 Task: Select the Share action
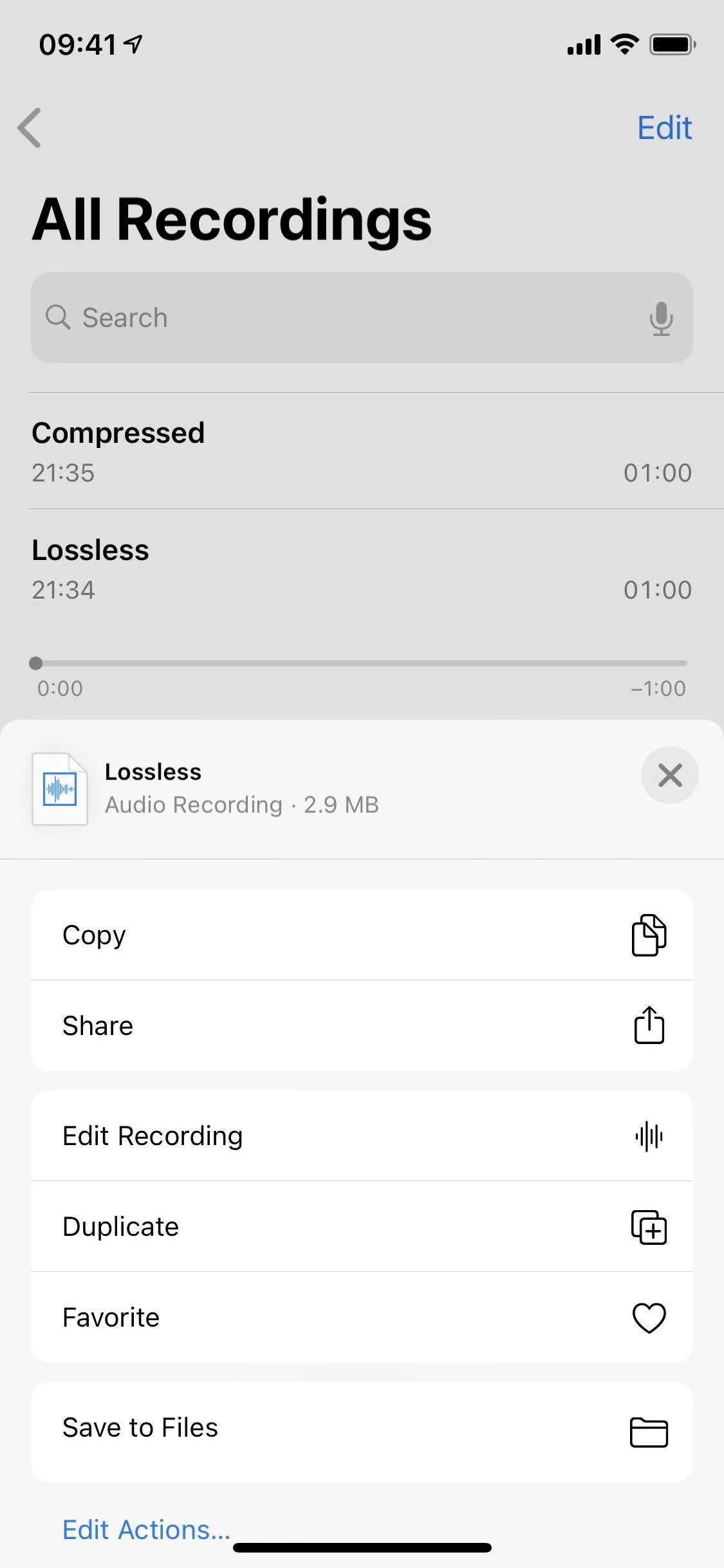point(362,1026)
